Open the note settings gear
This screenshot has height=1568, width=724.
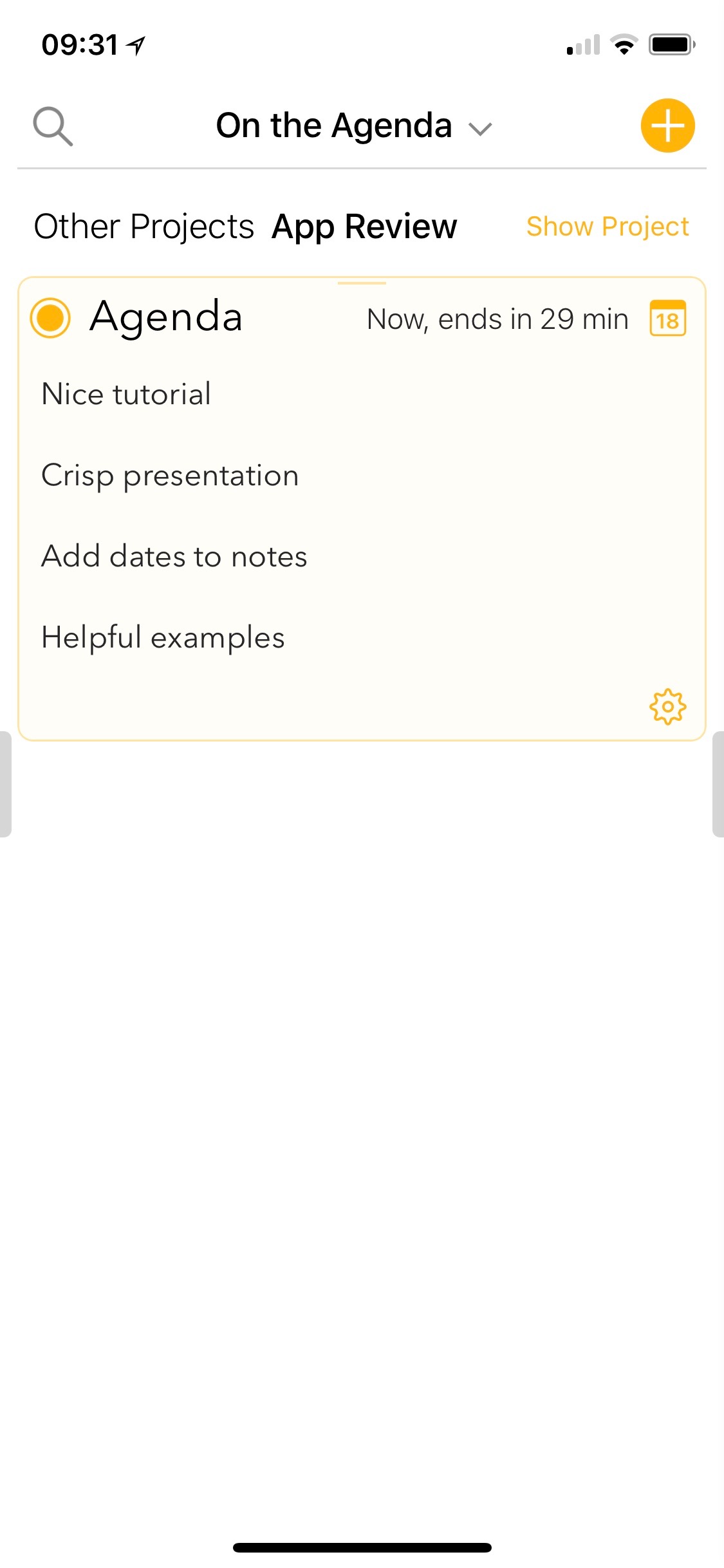[x=667, y=707]
